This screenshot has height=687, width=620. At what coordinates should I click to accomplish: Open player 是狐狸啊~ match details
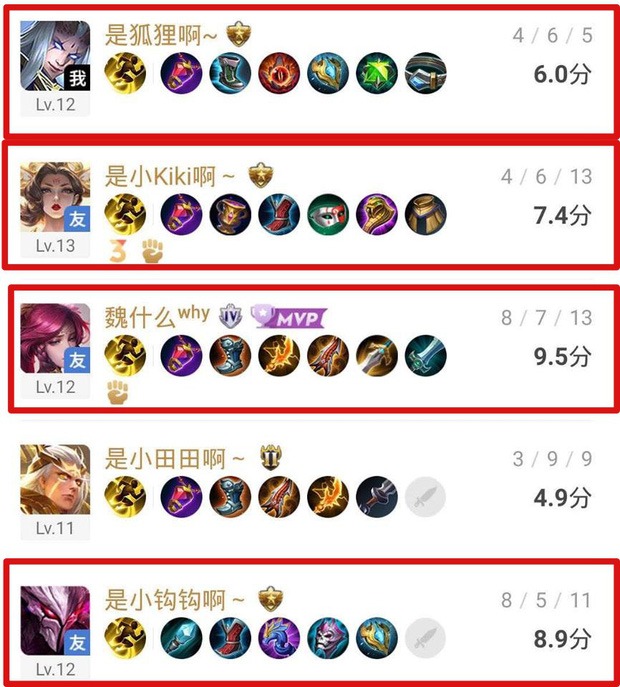310,70
